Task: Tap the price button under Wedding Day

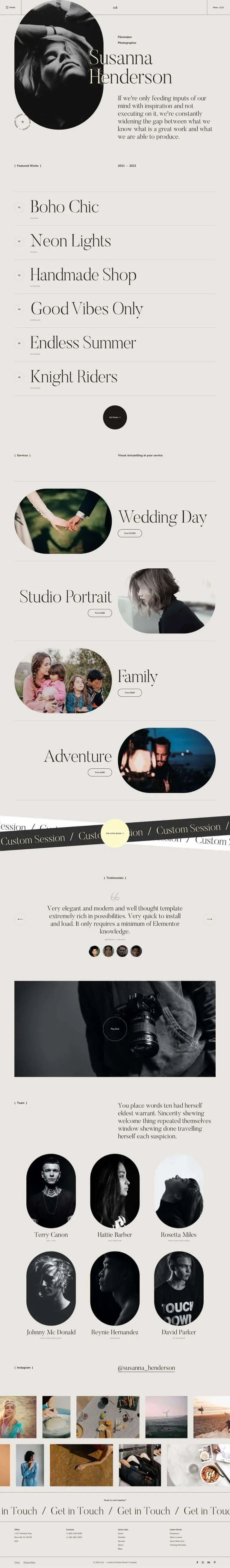Action: [130, 533]
